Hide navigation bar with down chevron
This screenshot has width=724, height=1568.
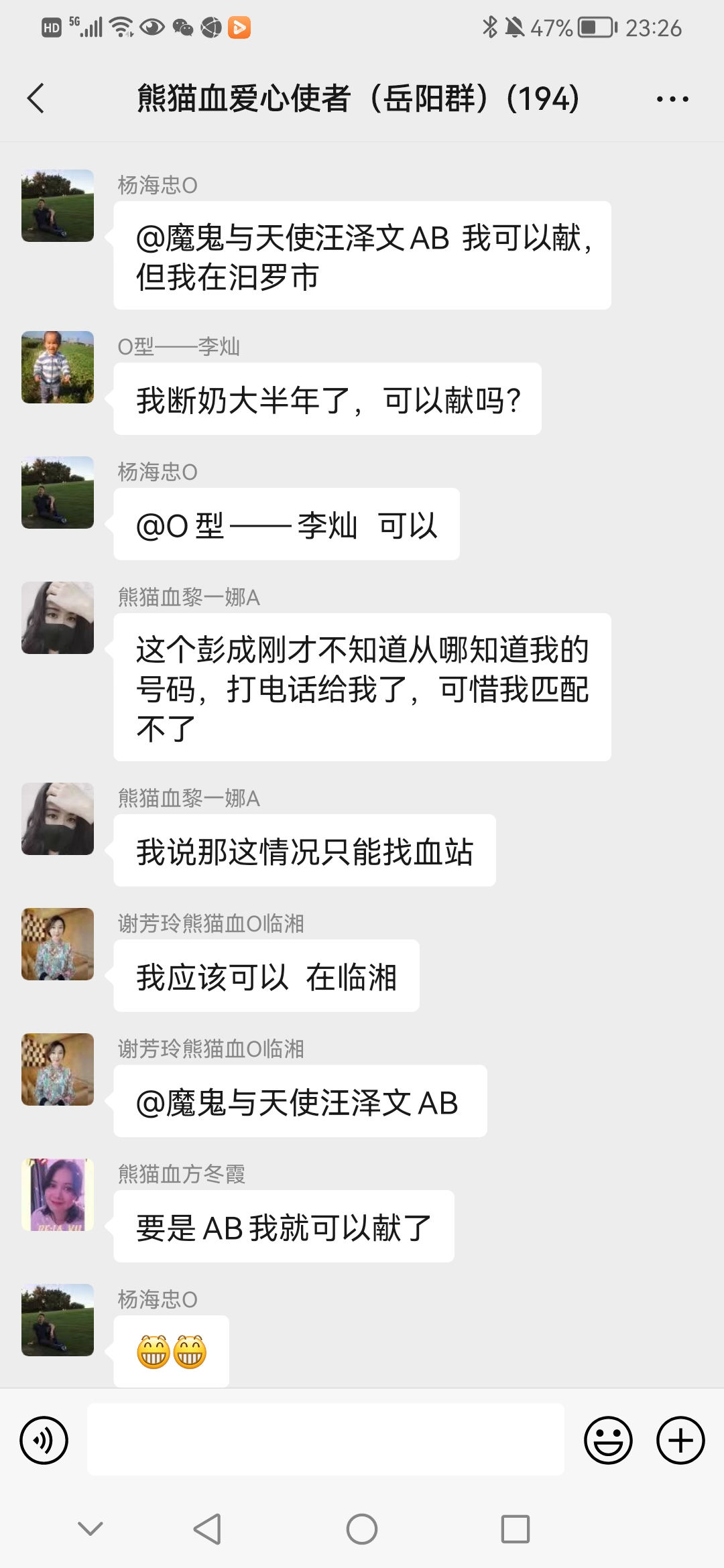pyautogui.click(x=90, y=1528)
